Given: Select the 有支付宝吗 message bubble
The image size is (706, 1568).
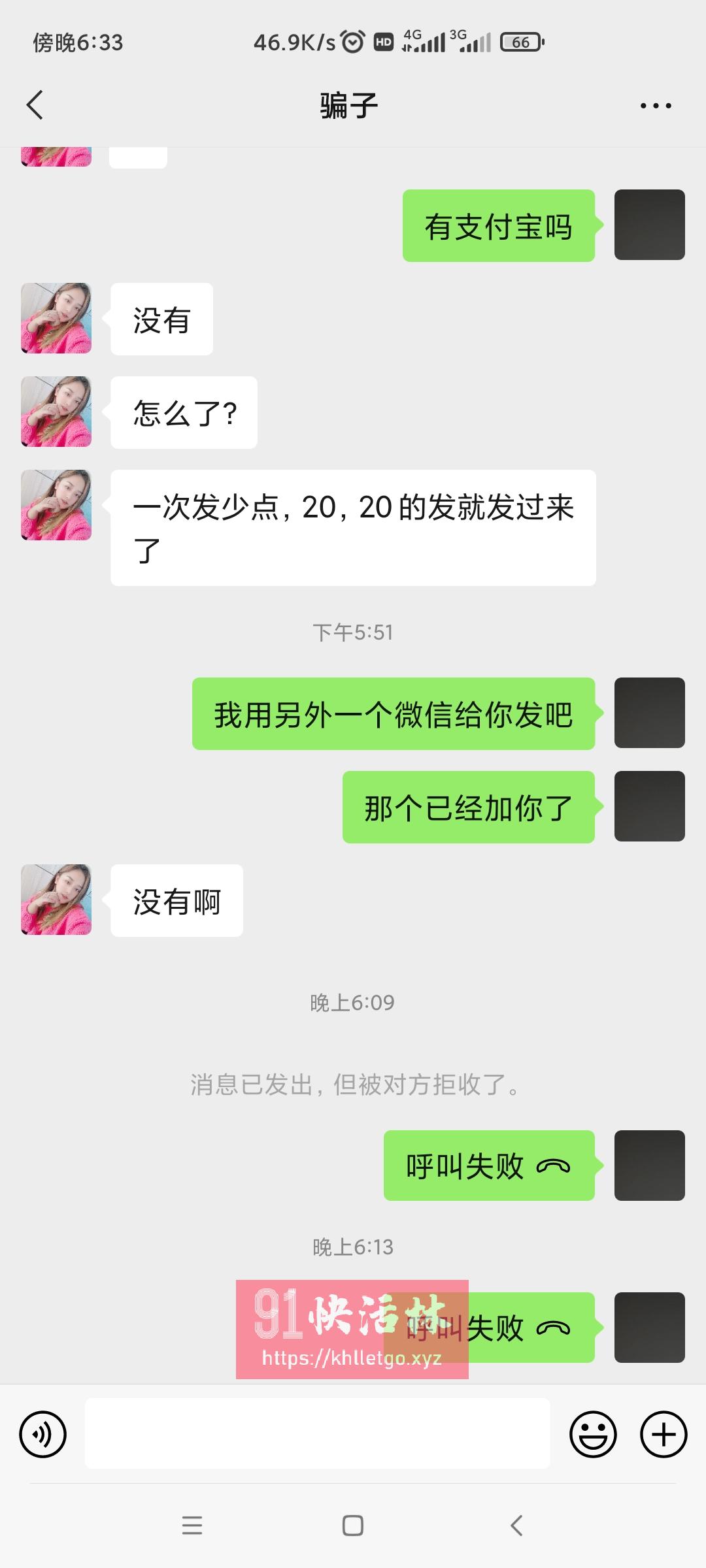Looking at the screenshot, I should click(x=499, y=224).
